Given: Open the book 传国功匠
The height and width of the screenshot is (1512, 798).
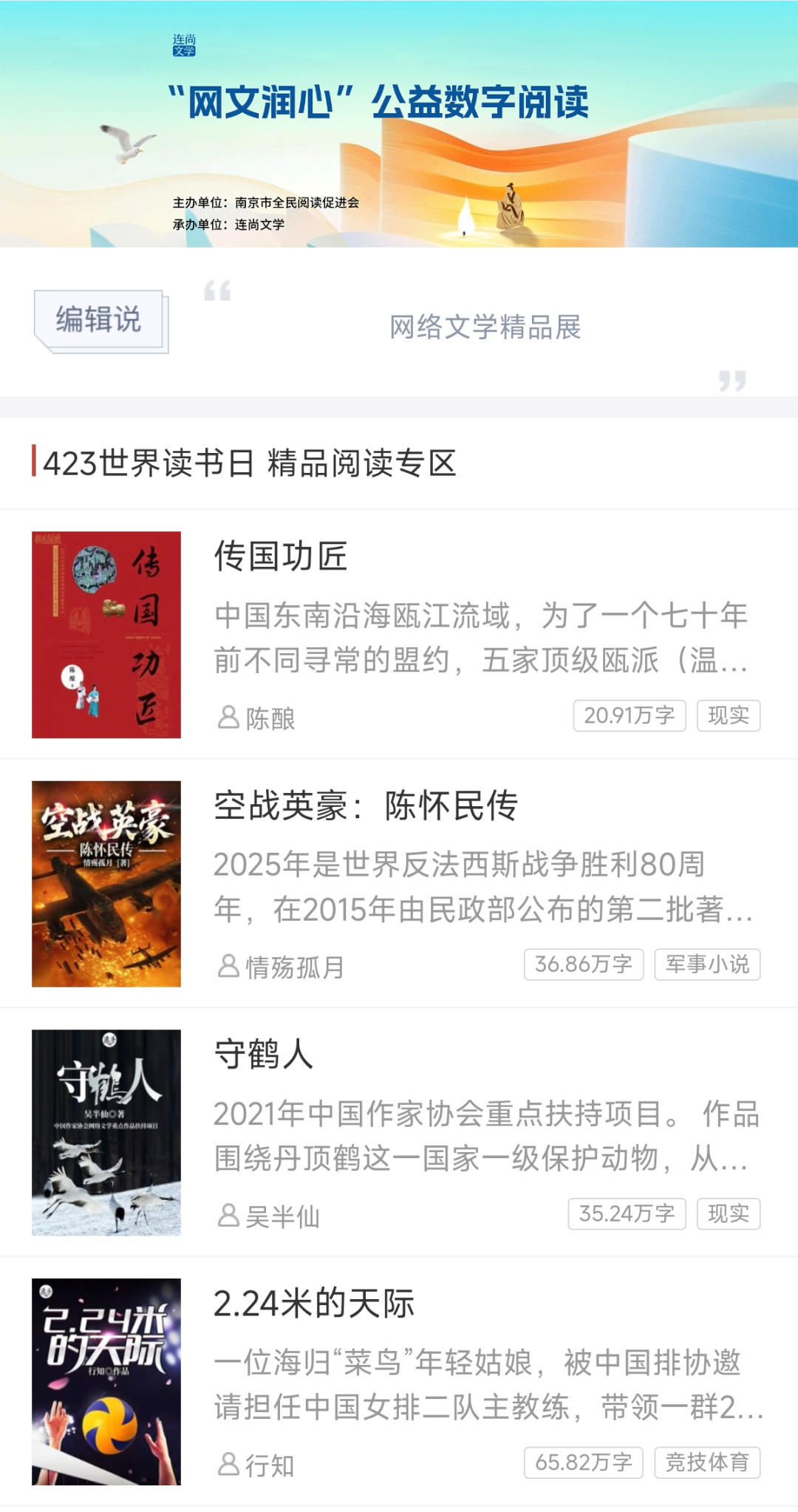Looking at the screenshot, I should 281,556.
